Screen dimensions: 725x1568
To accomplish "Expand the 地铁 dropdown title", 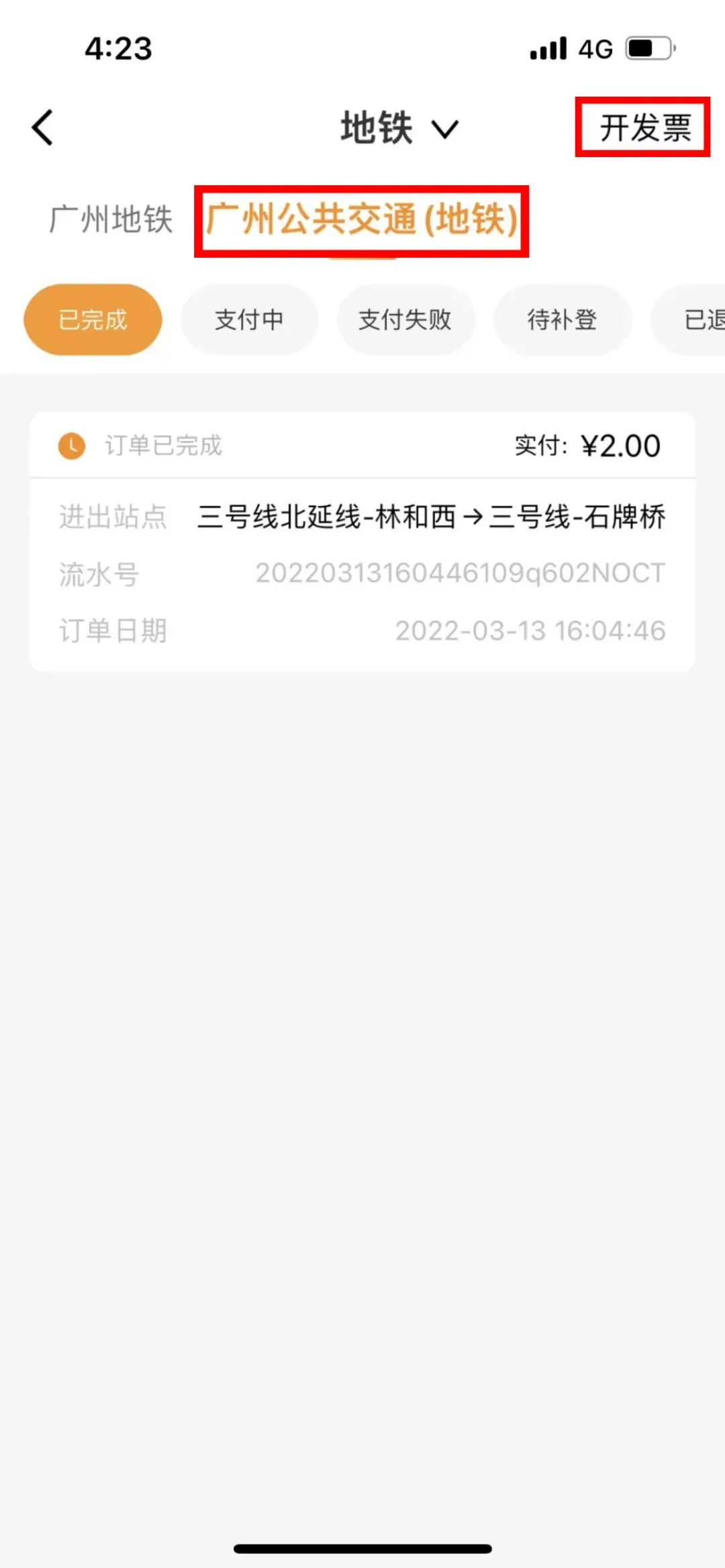I will [x=399, y=128].
